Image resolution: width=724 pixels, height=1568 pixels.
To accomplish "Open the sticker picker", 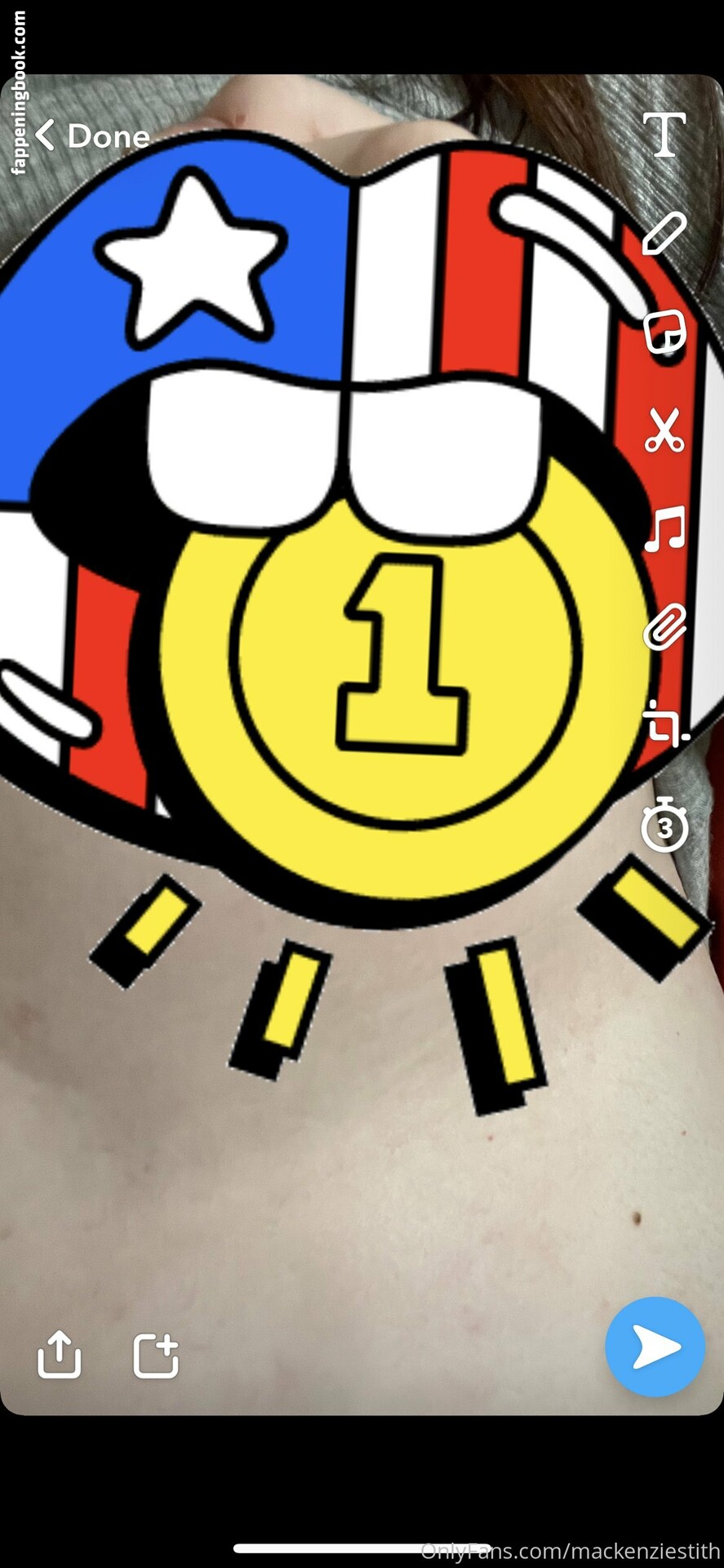I will pyautogui.click(x=664, y=332).
